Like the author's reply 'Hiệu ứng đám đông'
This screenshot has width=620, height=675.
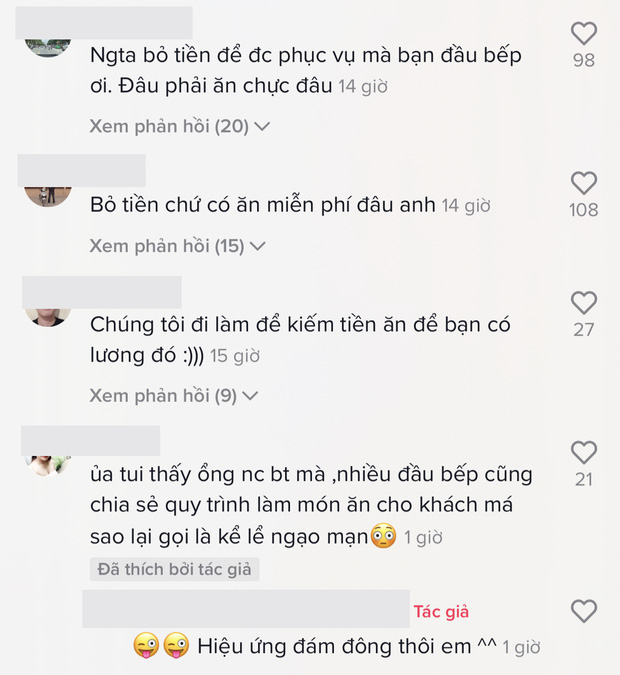[584, 611]
